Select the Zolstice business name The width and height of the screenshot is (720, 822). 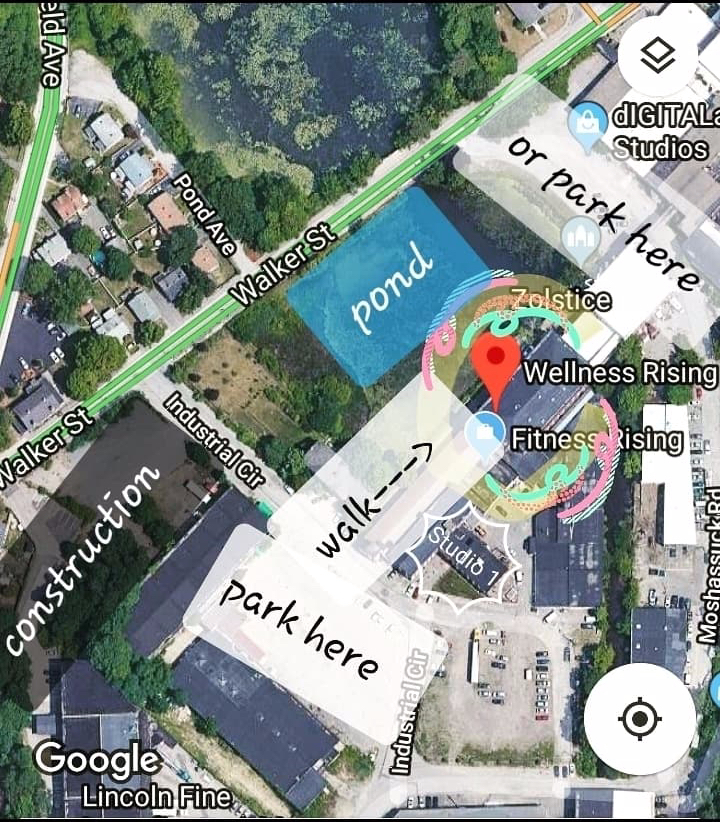562,298
